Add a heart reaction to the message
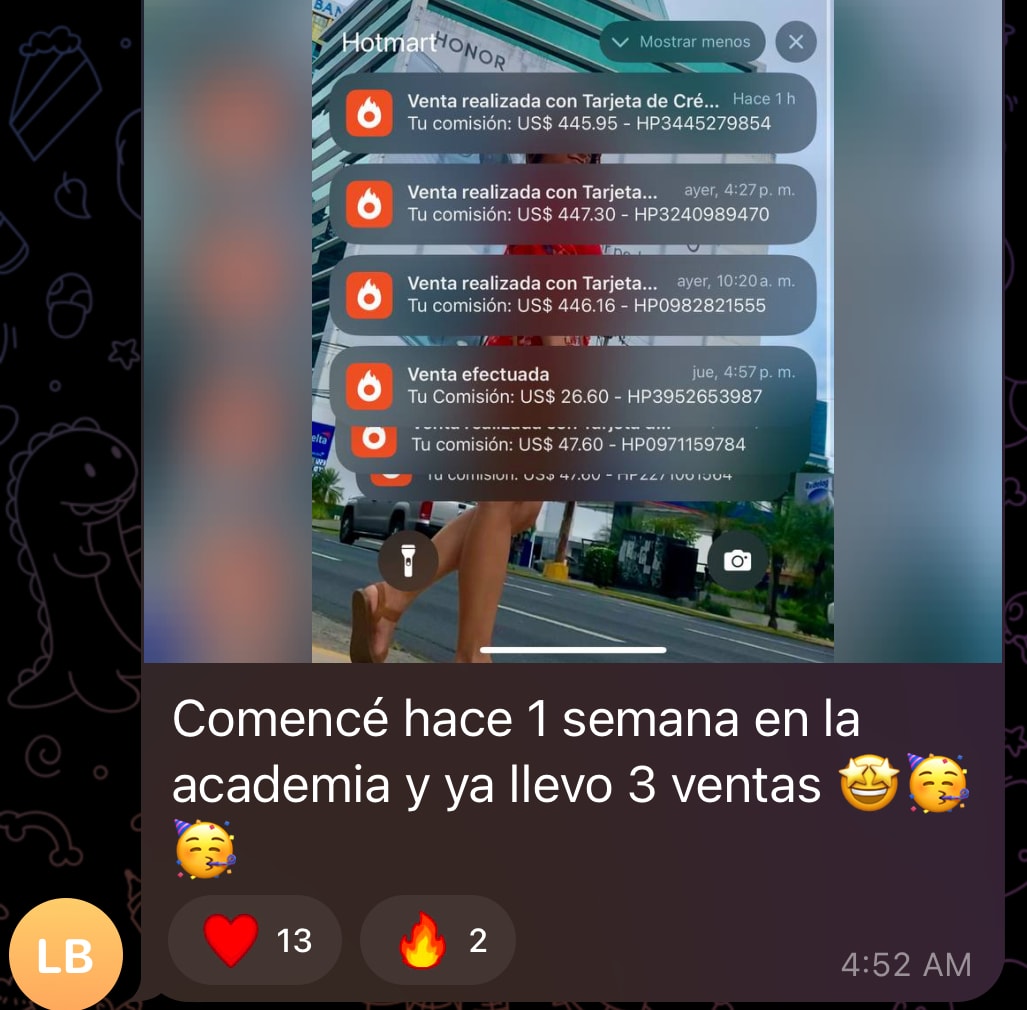Image resolution: width=1027 pixels, height=1010 pixels. click(x=255, y=940)
